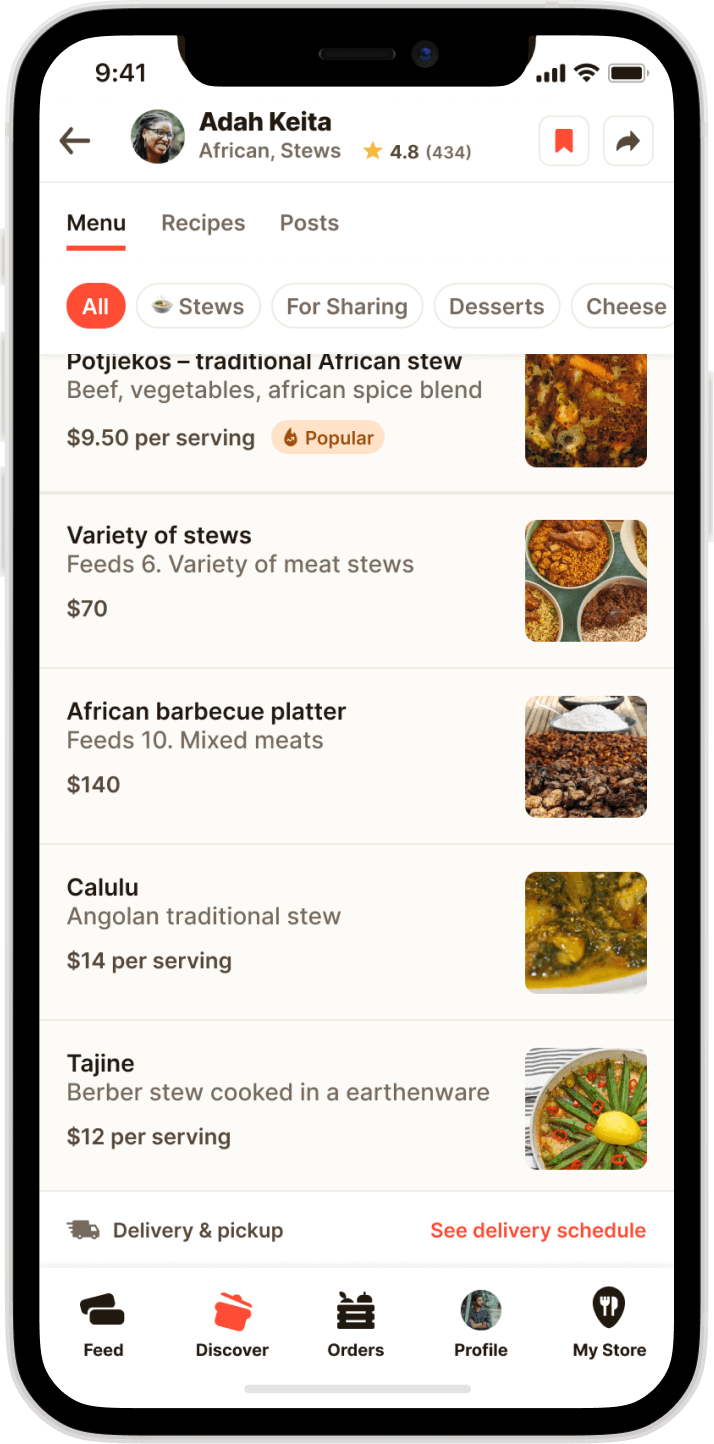Viewport: 714px width, 1444px height.
Task: Go back using the arrow icon
Action: pyautogui.click(x=75, y=141)
